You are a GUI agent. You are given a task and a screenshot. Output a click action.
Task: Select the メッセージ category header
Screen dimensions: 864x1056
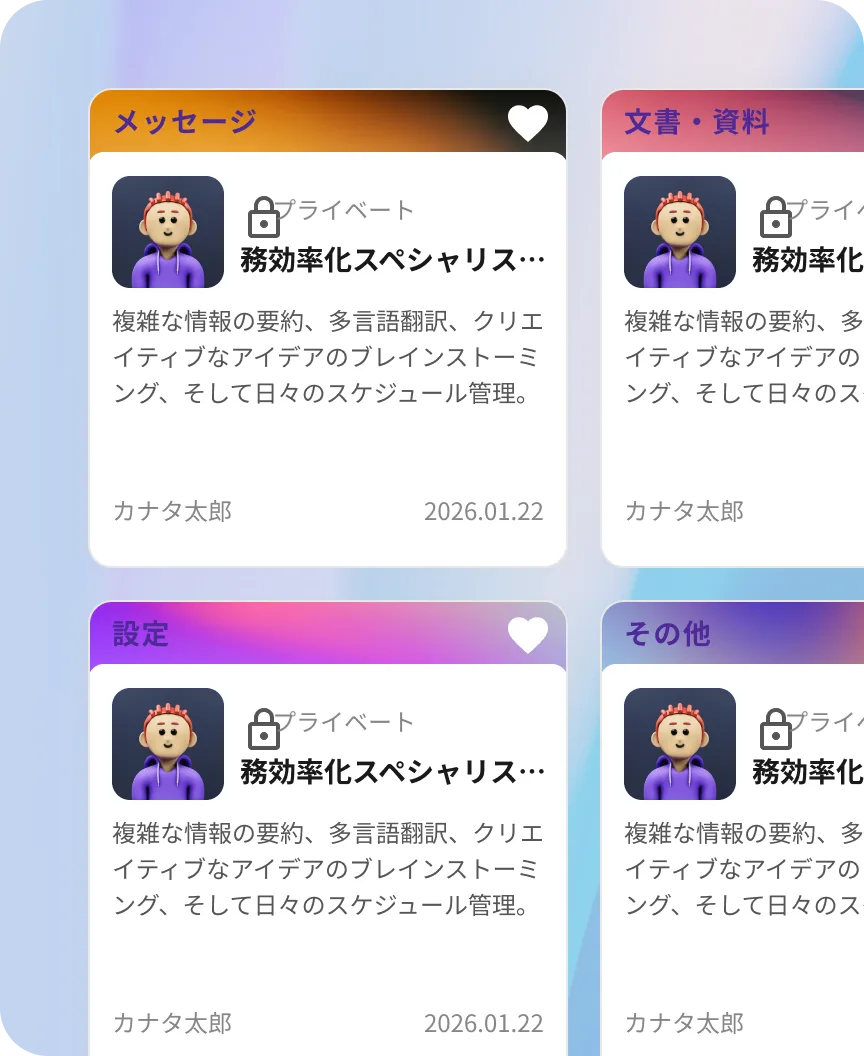pyautogui.click(x=181, y=123)
